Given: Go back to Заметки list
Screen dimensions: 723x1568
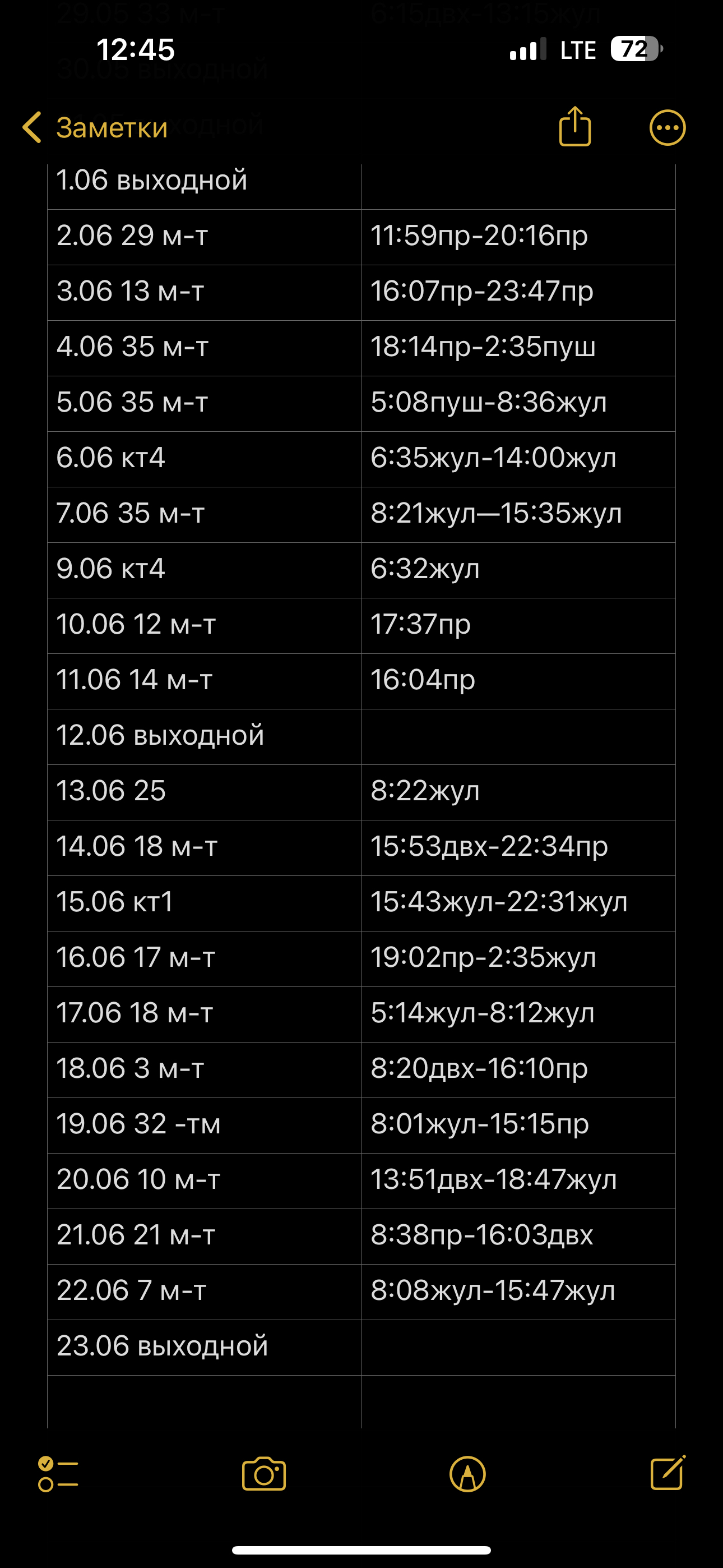Looking at the screenshot, I should [x=94, y=128].
